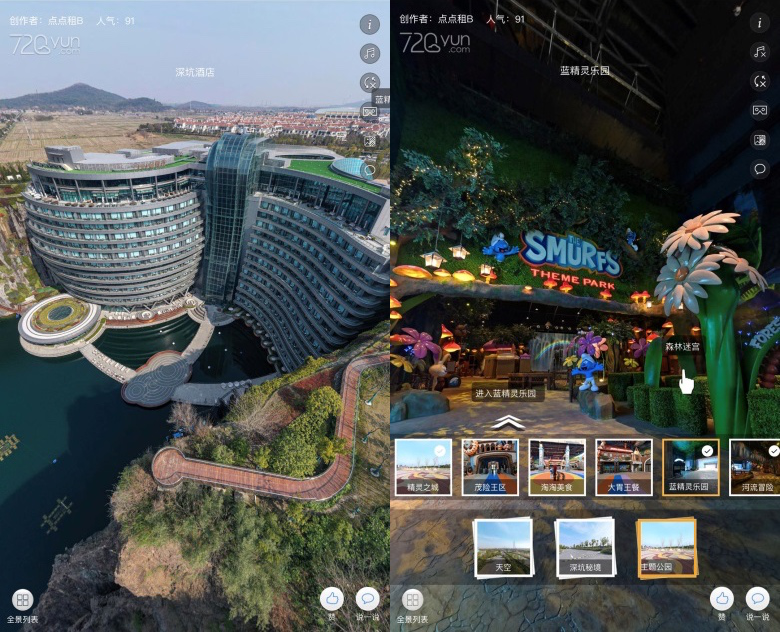Select the 蓝精灵乐园 scene thumbnail

pyautogui.click(x=690, y=466)
